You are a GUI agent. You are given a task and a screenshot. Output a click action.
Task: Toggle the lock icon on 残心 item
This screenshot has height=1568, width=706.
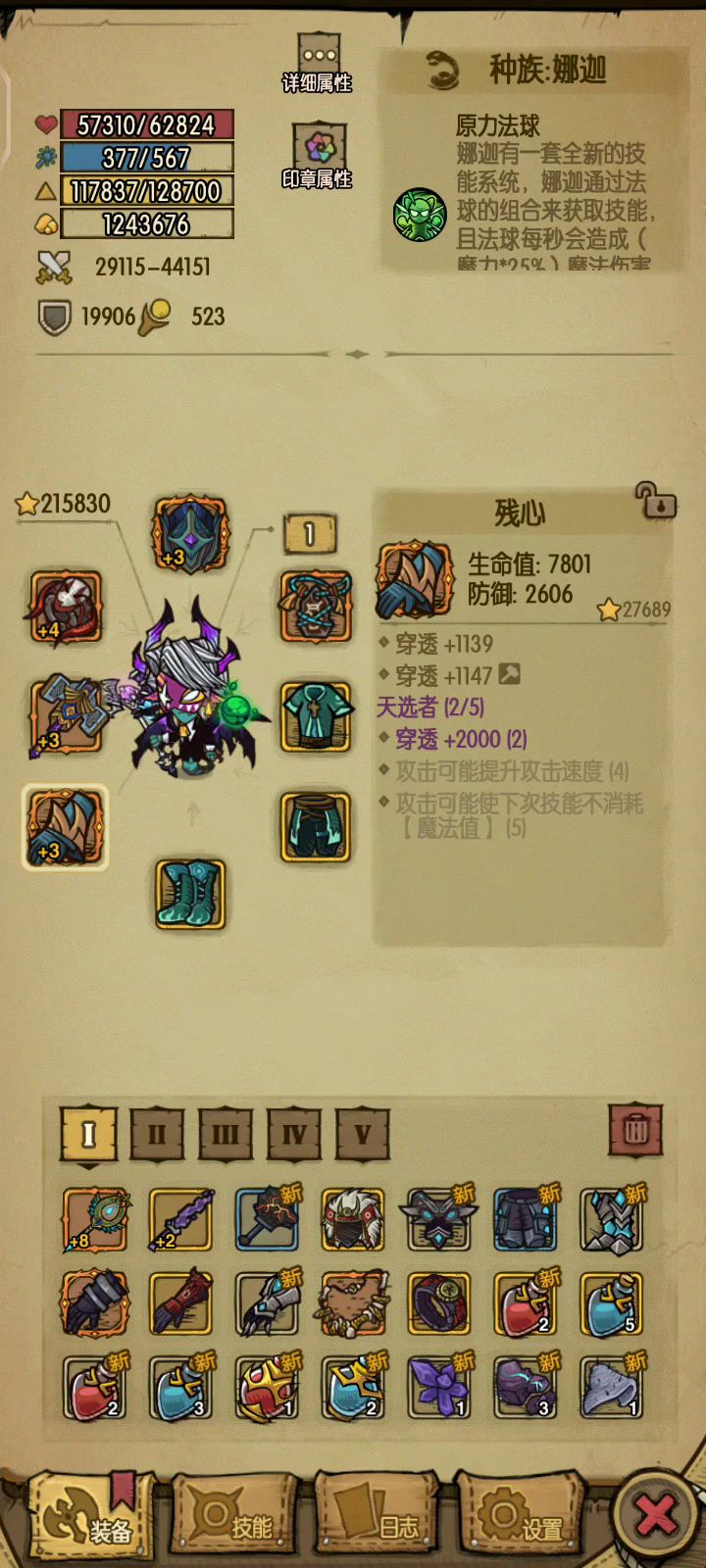pyautogui.click(x=655, y=501)
